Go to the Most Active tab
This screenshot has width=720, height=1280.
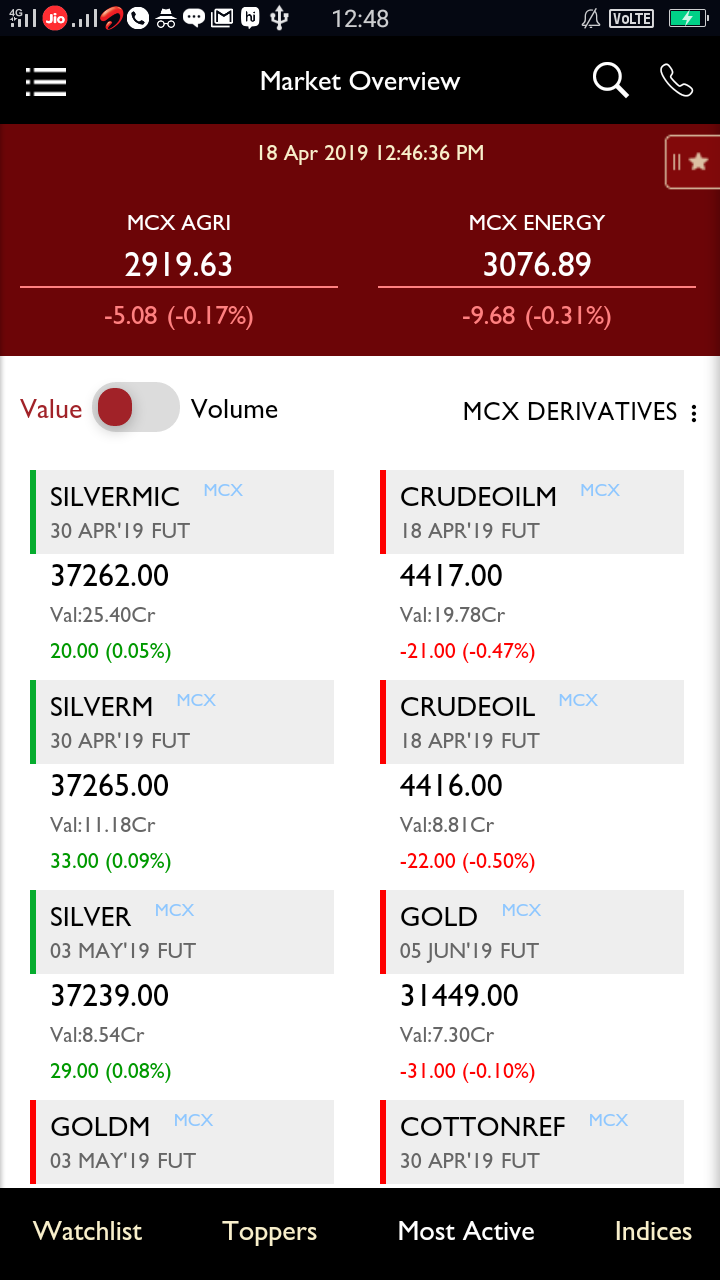pos(466,1231)
